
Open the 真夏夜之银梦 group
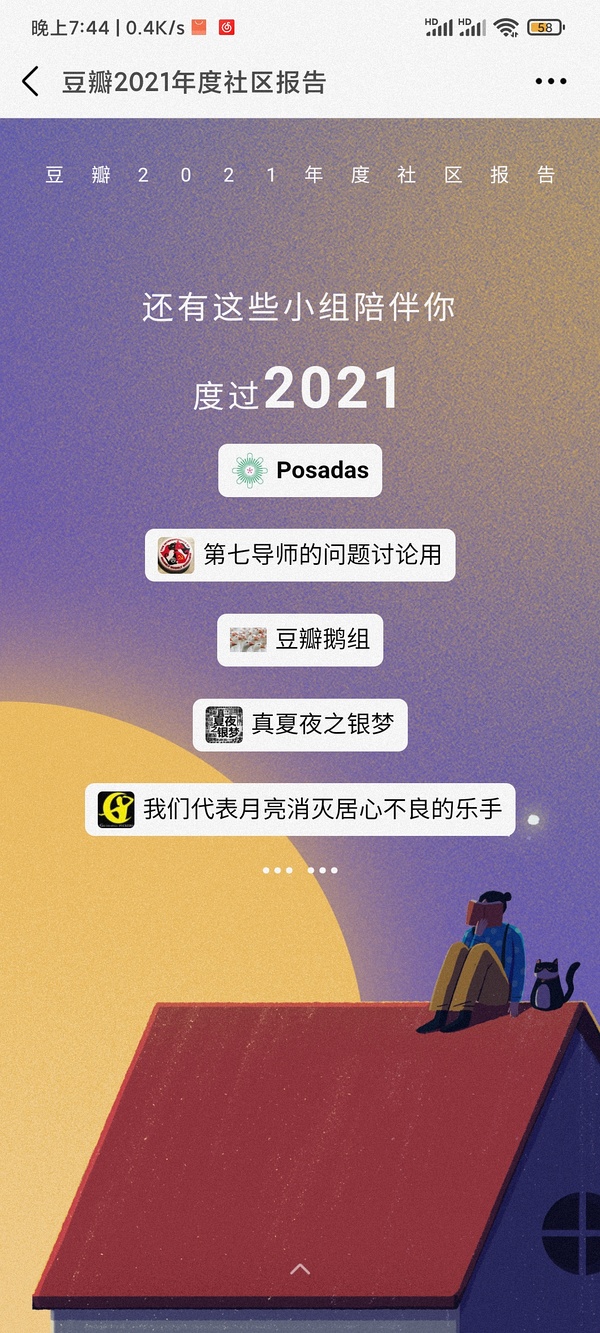point(300,725)
